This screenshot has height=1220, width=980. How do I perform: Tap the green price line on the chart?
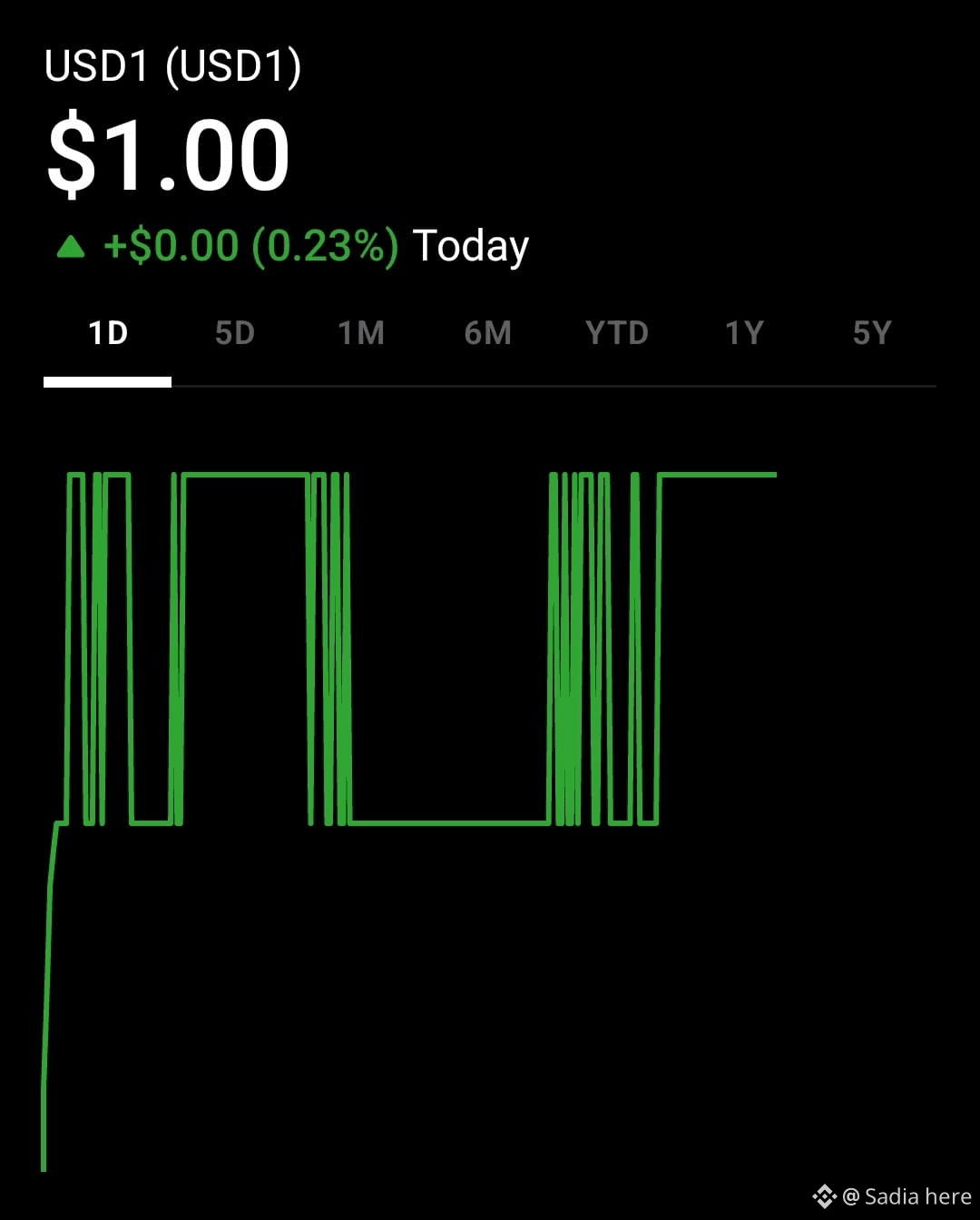click(245, 473)
